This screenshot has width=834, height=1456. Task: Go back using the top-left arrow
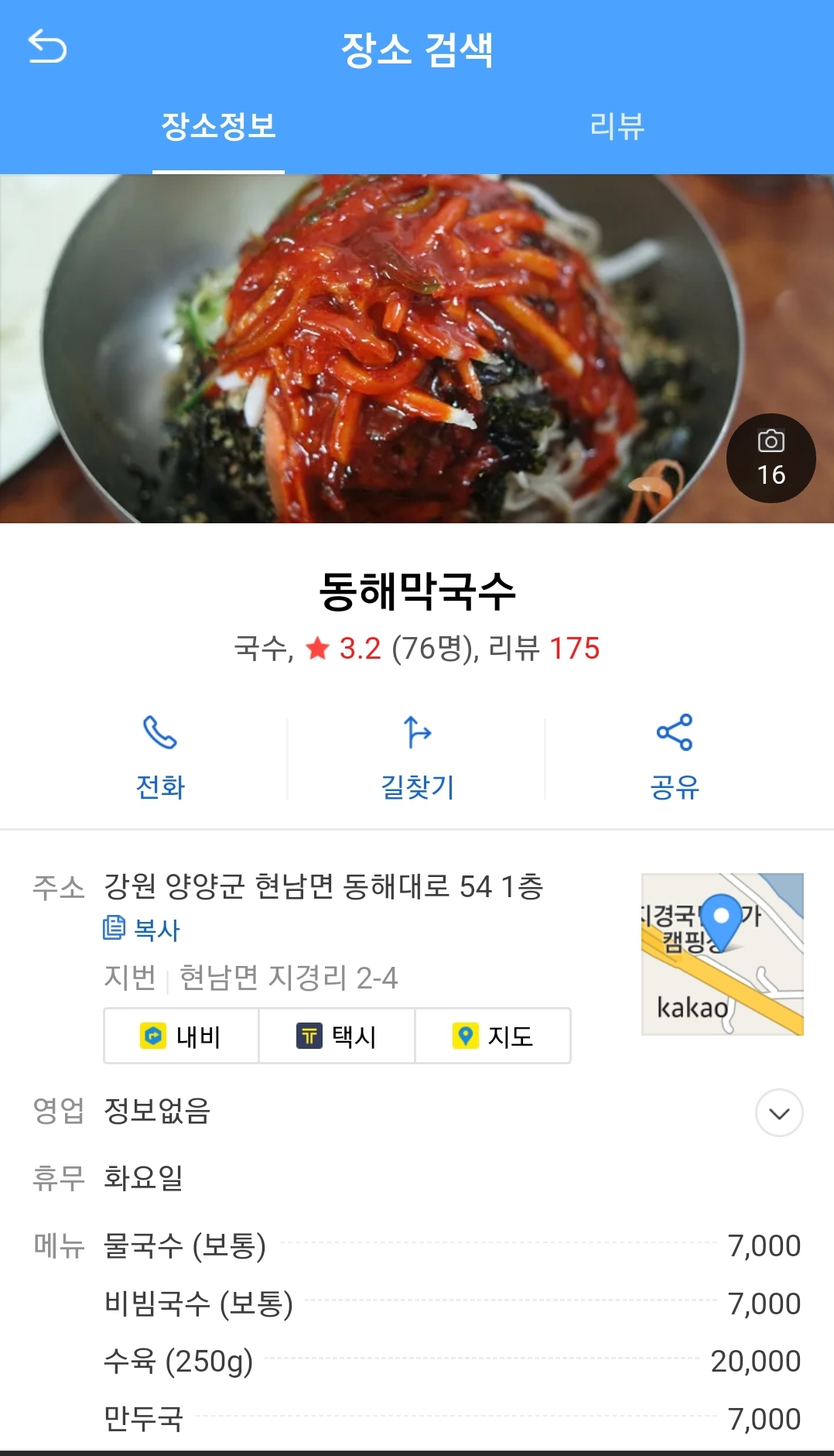(x=47, y=46)
